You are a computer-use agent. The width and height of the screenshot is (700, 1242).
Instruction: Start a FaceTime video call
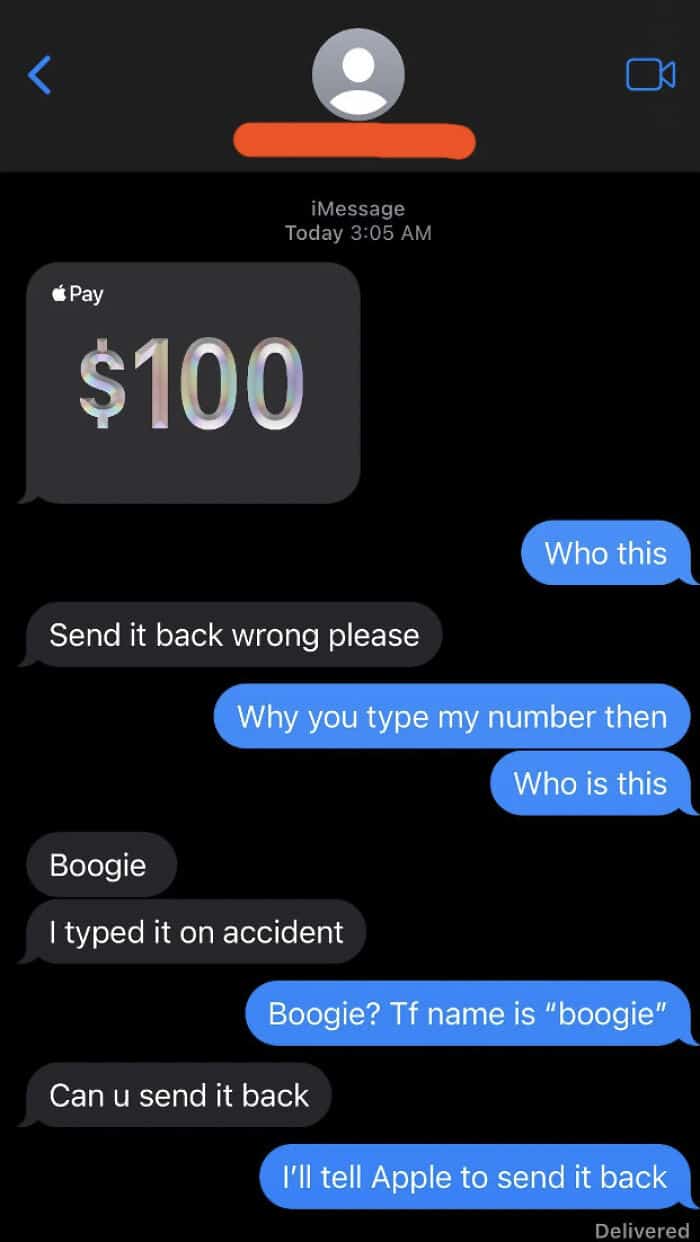pos(650,75)
